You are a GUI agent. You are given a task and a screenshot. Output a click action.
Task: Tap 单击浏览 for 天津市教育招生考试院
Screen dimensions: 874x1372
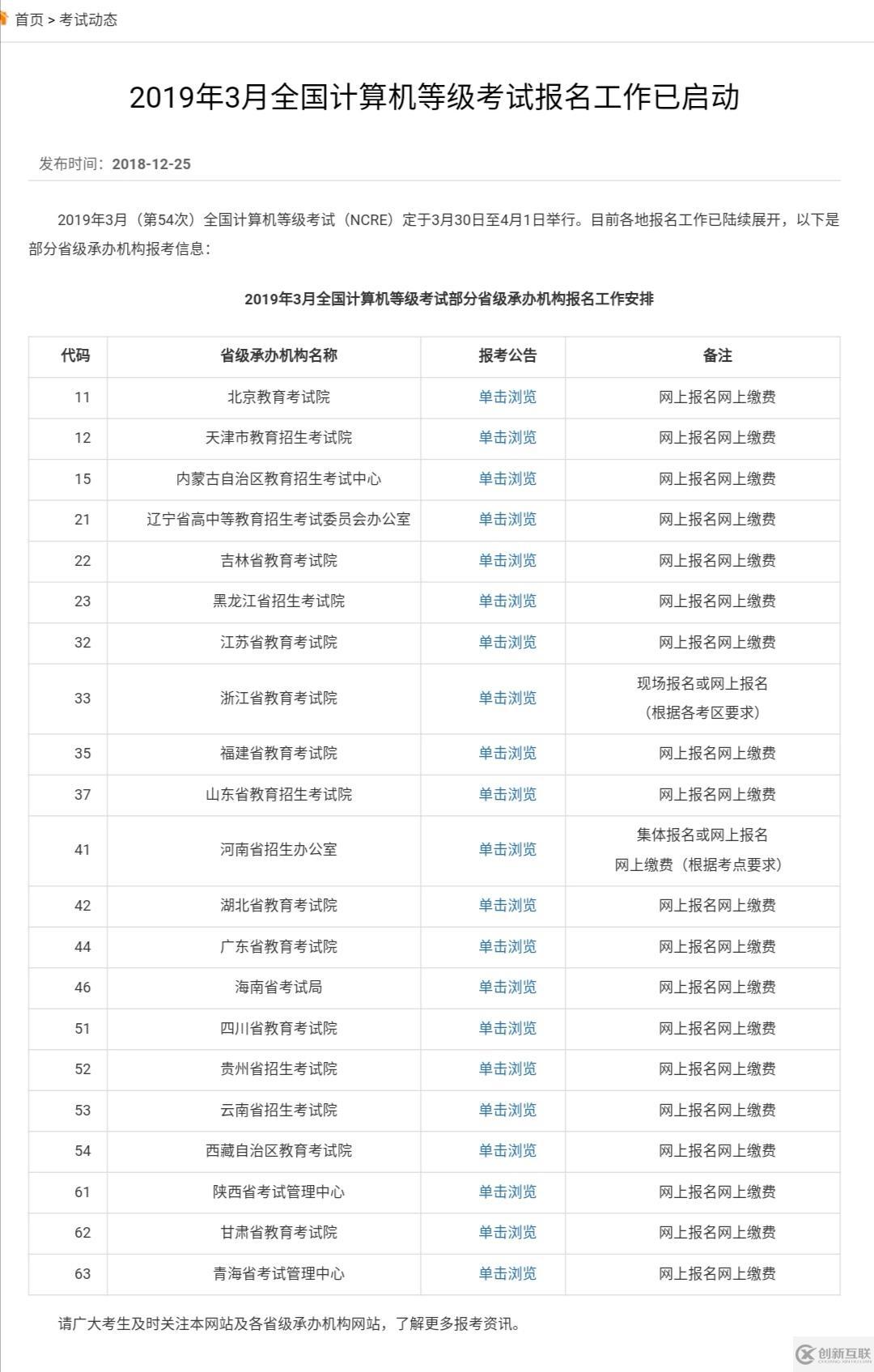click(507, 438)
